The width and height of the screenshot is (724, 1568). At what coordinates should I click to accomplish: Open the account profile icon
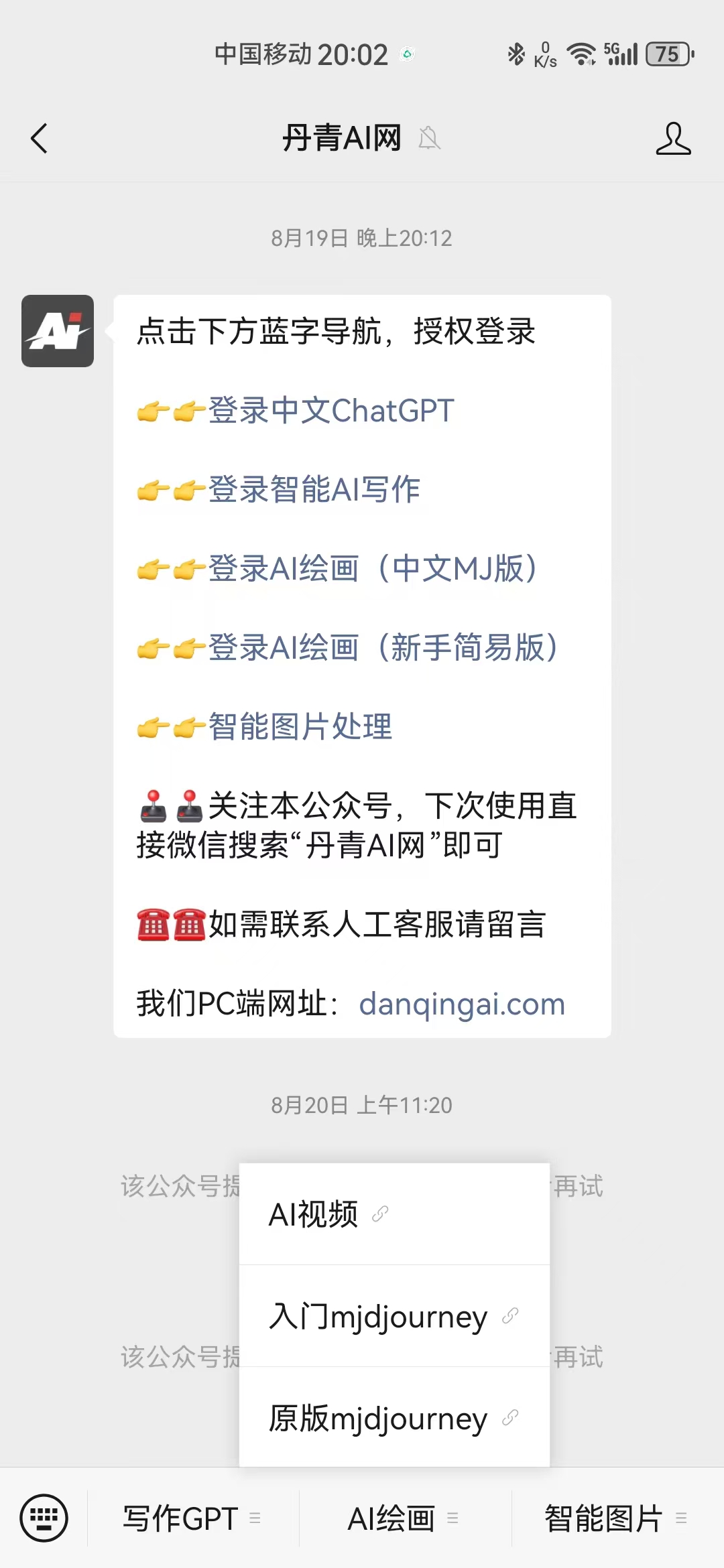tap(673, 139)
